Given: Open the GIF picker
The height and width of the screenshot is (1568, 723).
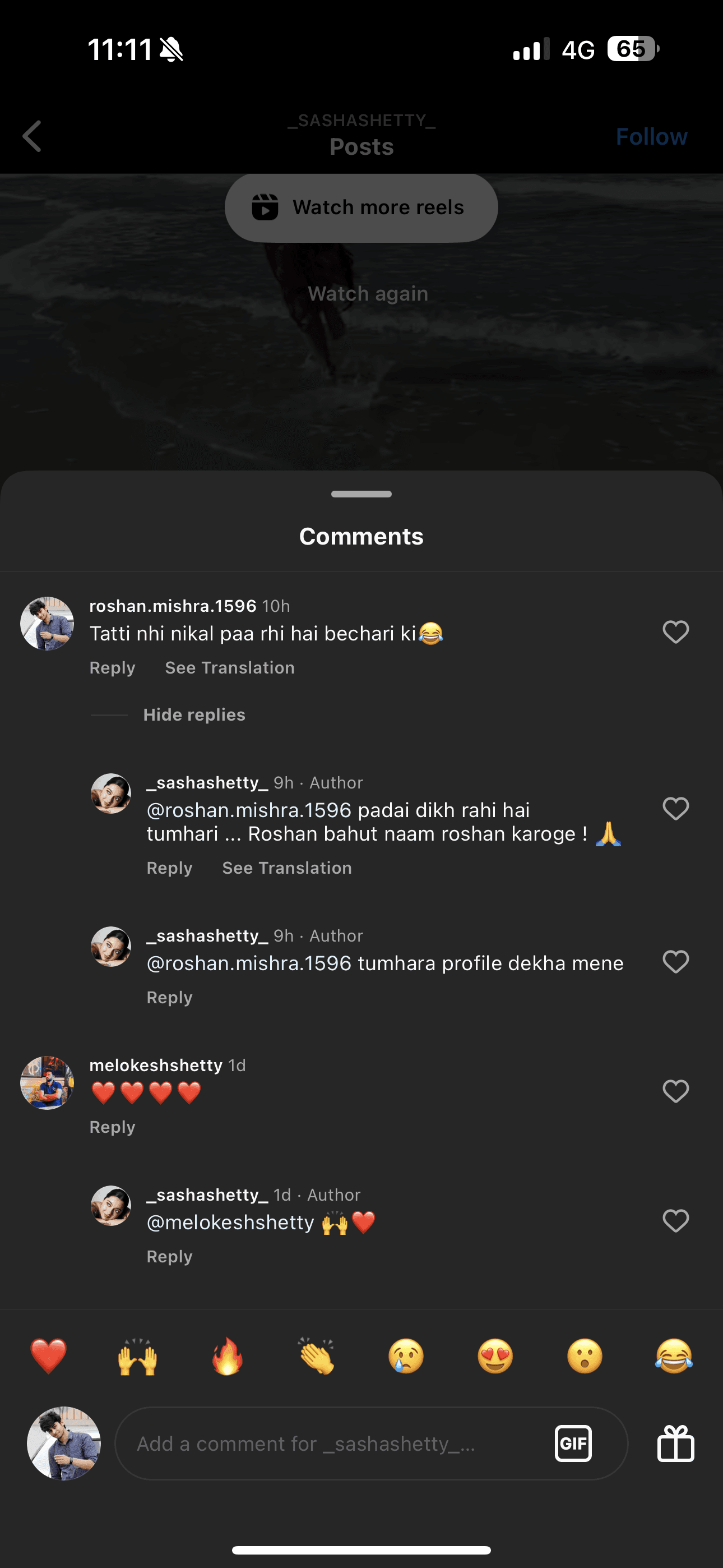Looking at the screenshot, I should (573, 1443).
